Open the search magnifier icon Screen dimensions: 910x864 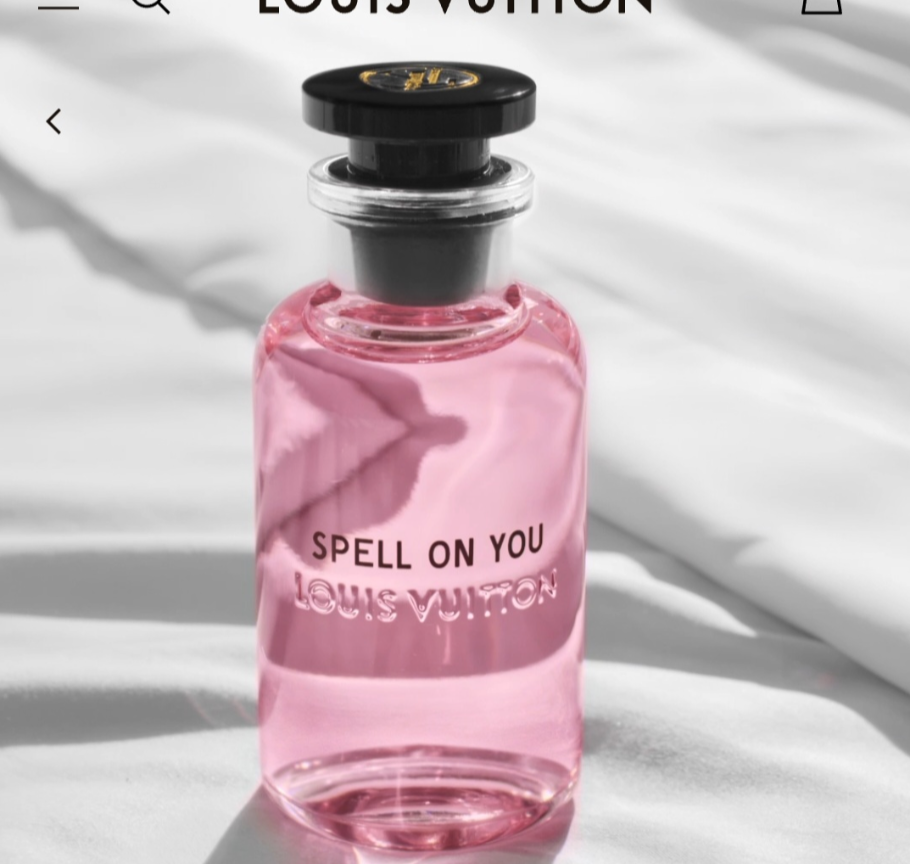click(149, 4)
